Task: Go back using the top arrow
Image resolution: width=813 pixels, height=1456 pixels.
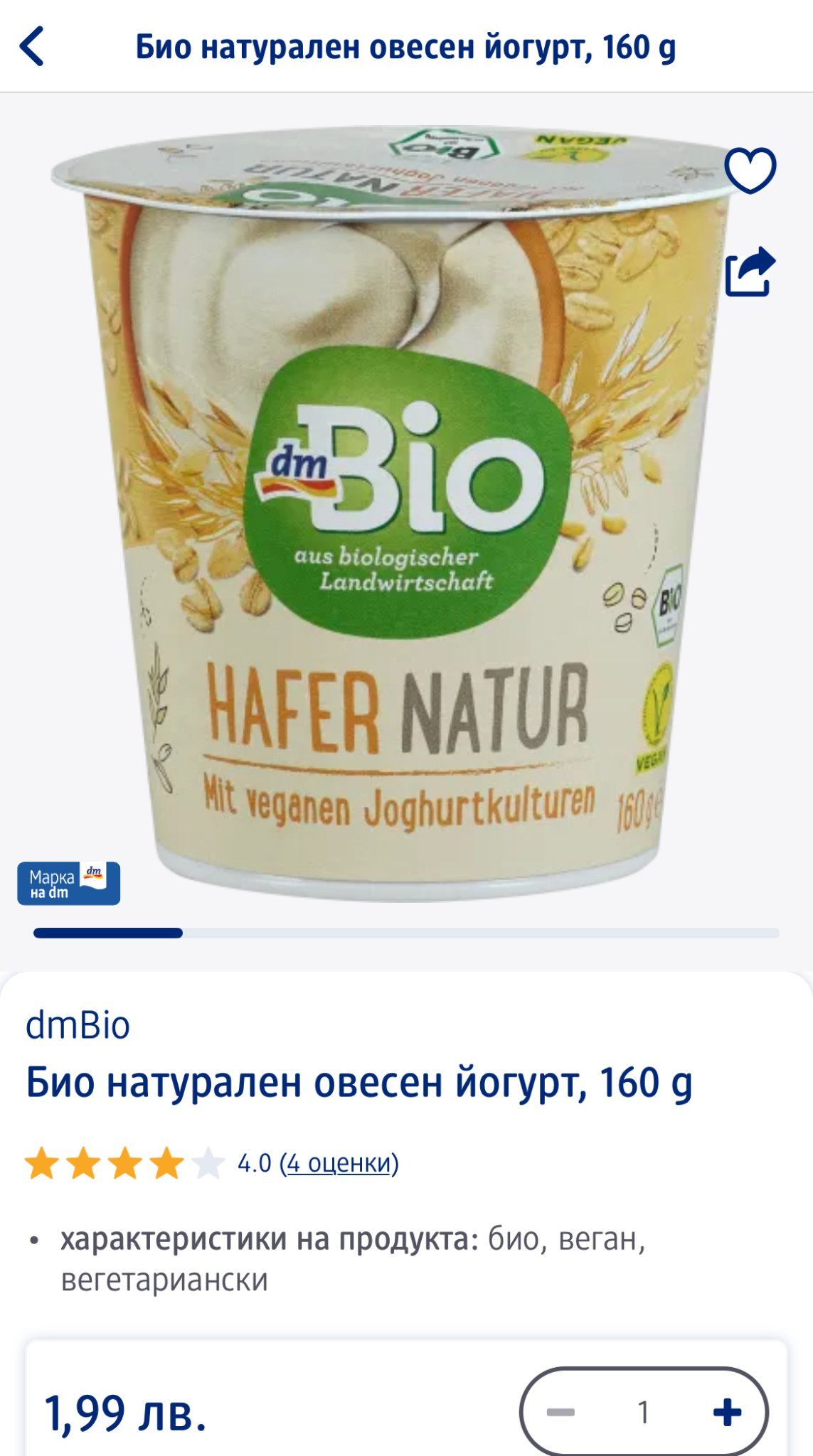Action: pos(33,47)
